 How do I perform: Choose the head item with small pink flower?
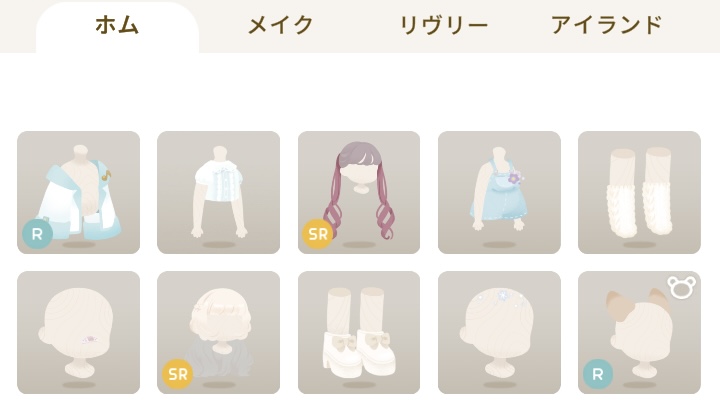[x=79, y=332]
